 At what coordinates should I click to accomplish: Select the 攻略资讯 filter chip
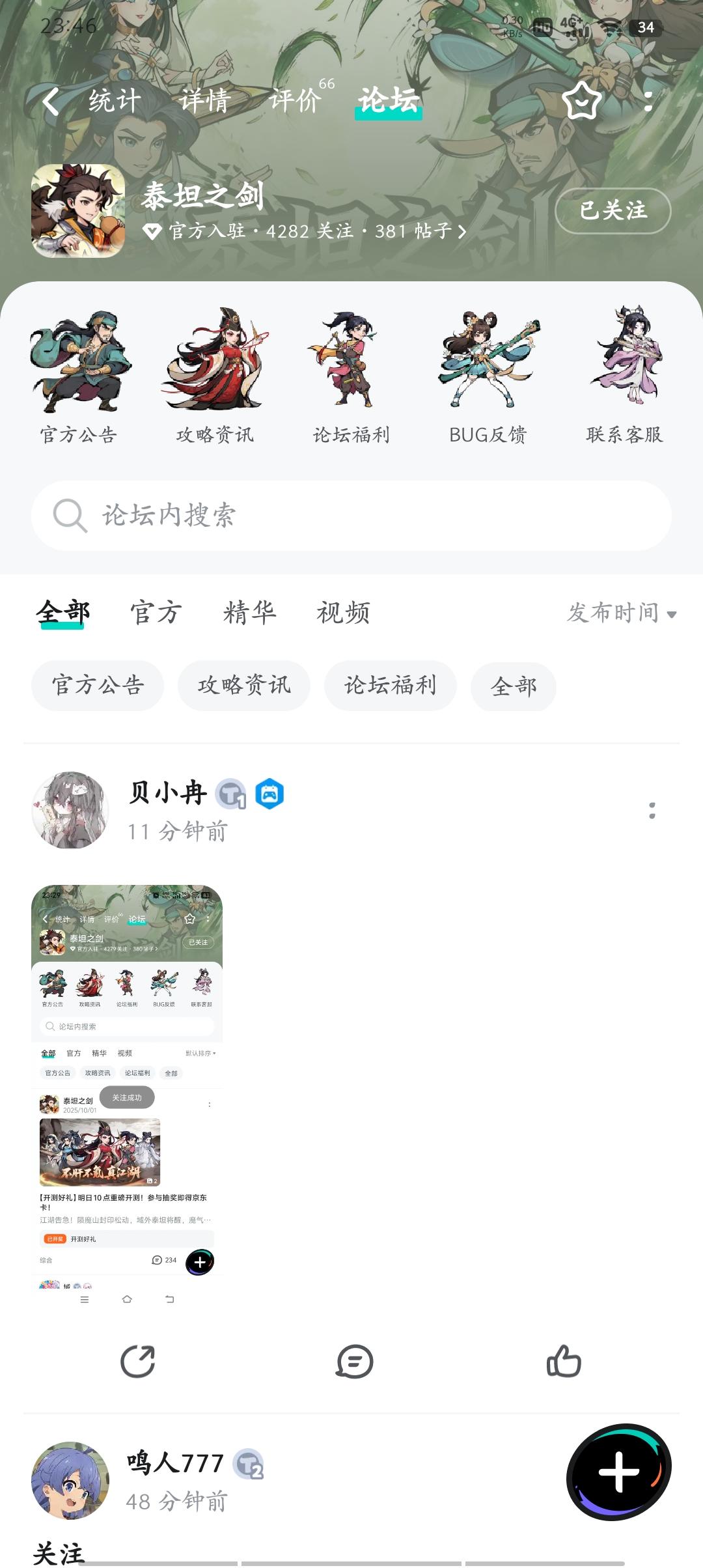click(x=243, y=686)
